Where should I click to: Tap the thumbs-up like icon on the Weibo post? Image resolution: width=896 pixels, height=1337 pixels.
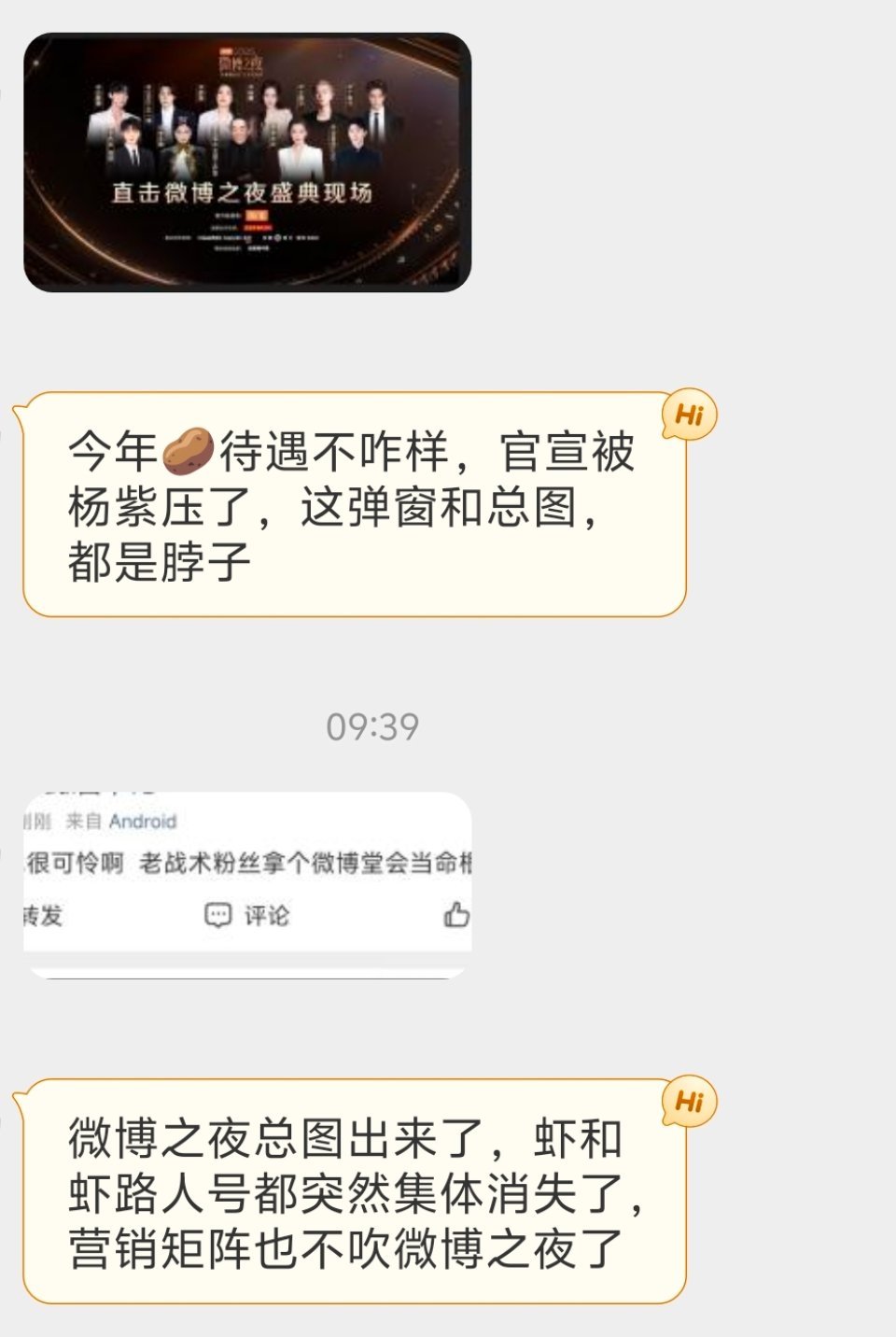pyautogui.click(x=457, y=916)
